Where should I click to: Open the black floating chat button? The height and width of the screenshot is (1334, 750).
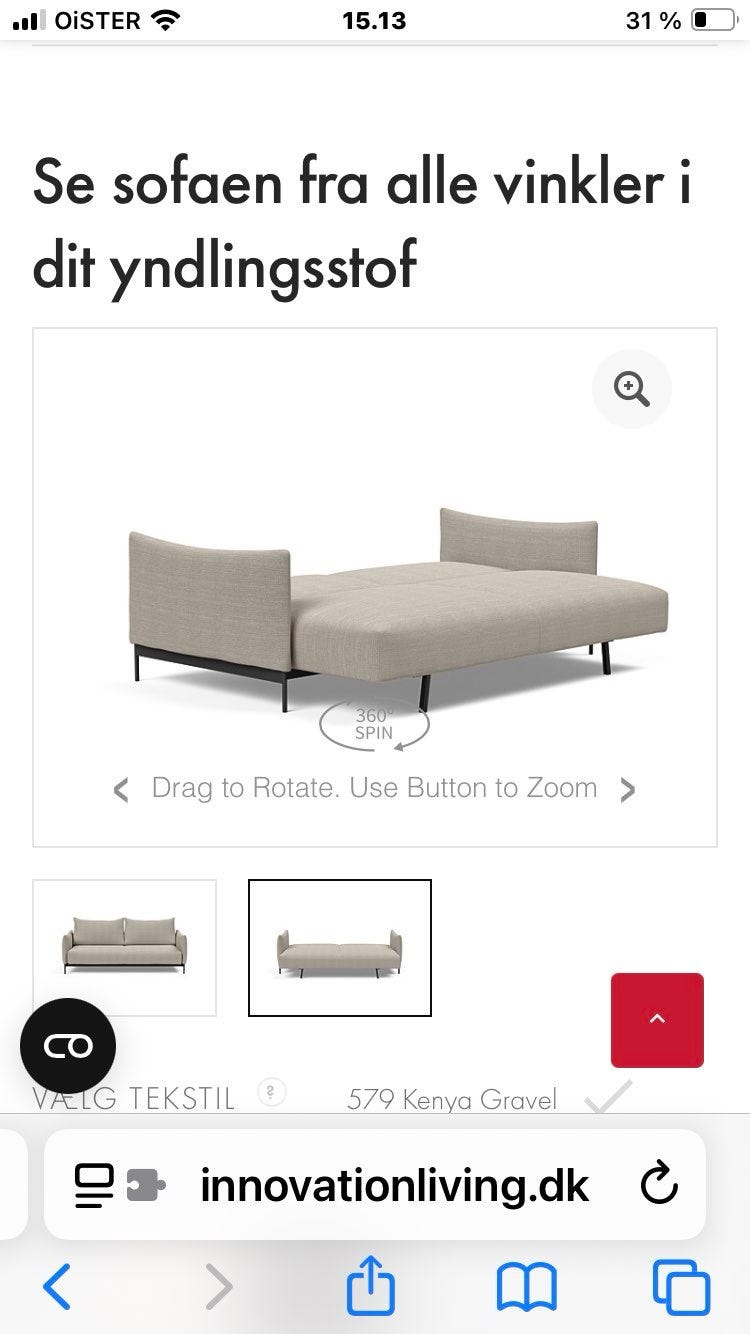[68, 1046]
